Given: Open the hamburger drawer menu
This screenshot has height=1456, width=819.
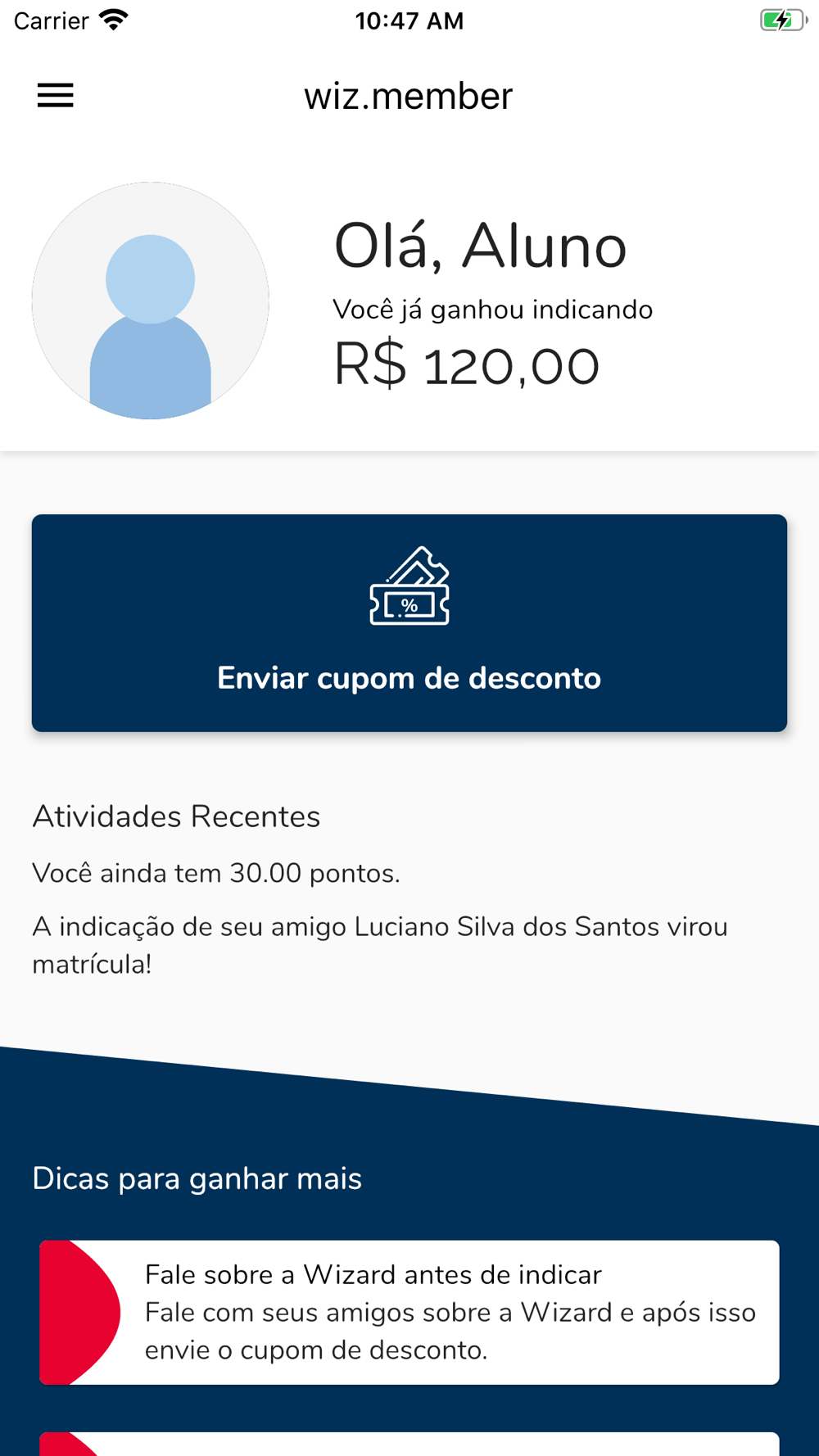Looking at the screenshot, I should [x=55, y=96].
